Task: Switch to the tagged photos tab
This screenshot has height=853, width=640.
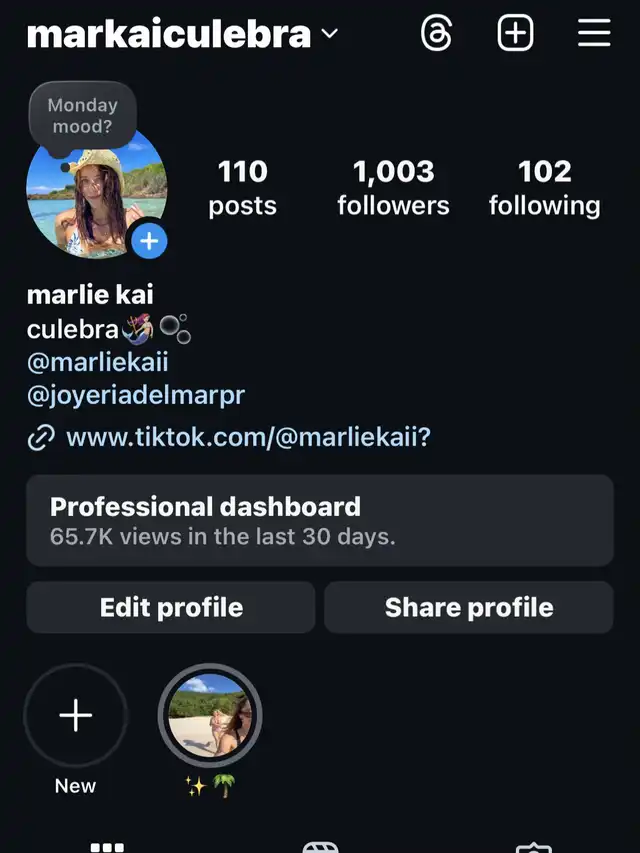Action: pos(533,846)
